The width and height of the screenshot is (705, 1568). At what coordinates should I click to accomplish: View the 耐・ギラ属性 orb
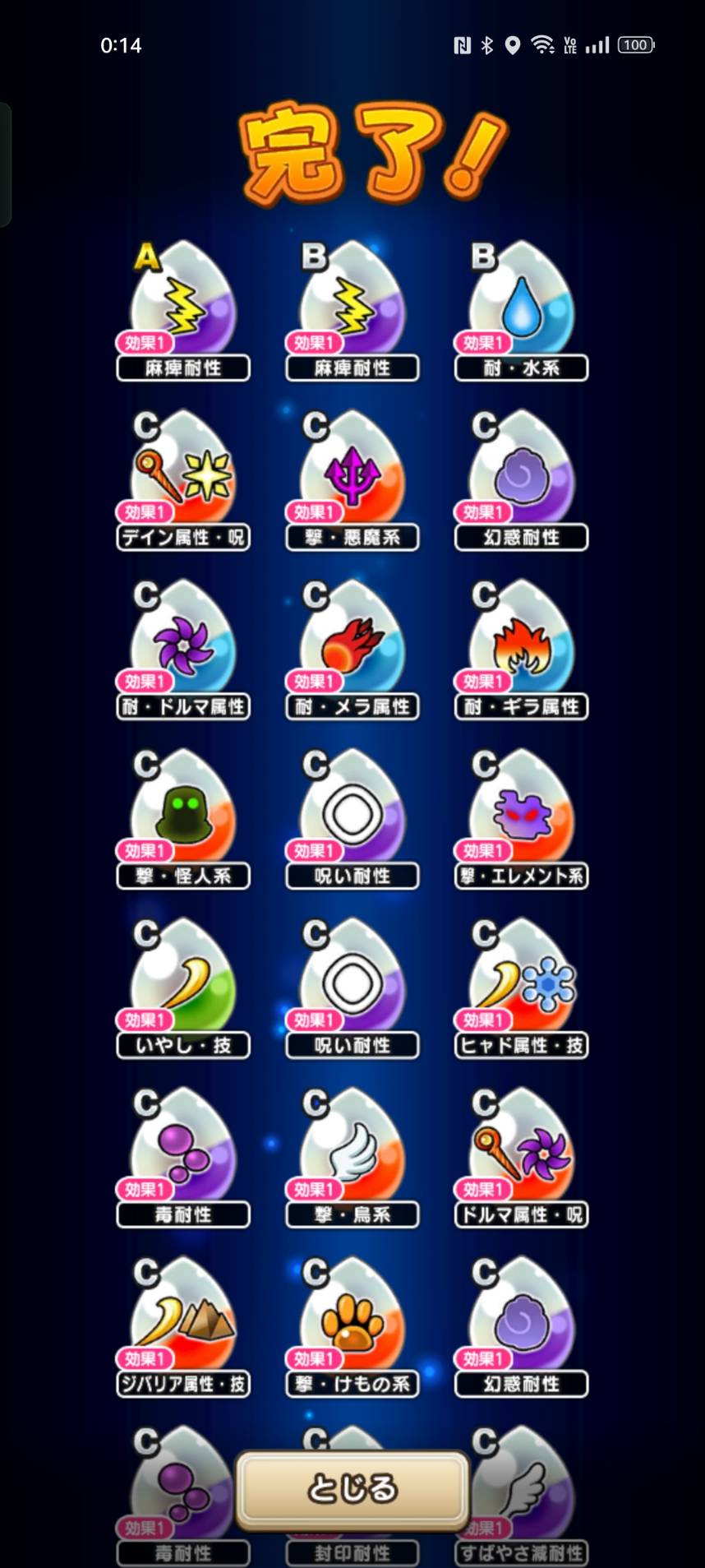point(522,647)
